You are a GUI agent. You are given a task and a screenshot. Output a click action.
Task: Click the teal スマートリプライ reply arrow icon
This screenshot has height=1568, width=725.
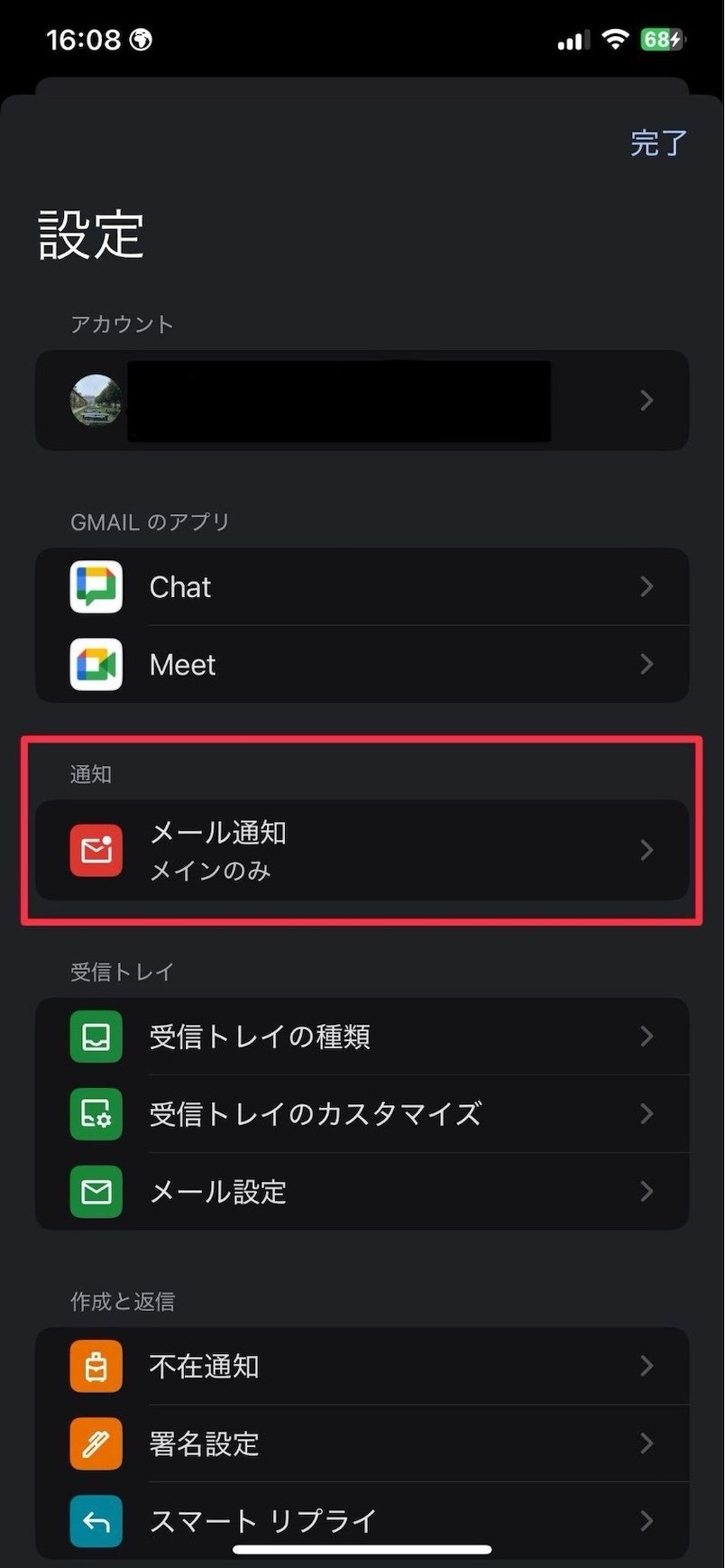pyautogui.click(x=96, y=1521)
